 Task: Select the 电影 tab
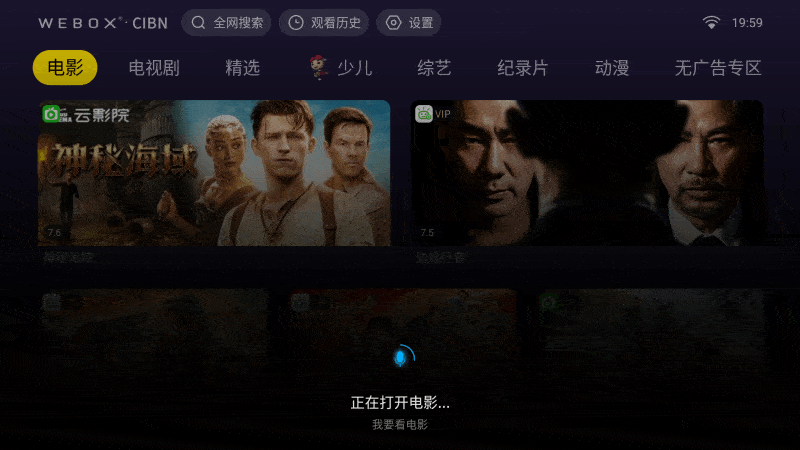click(x=65, y=68)
